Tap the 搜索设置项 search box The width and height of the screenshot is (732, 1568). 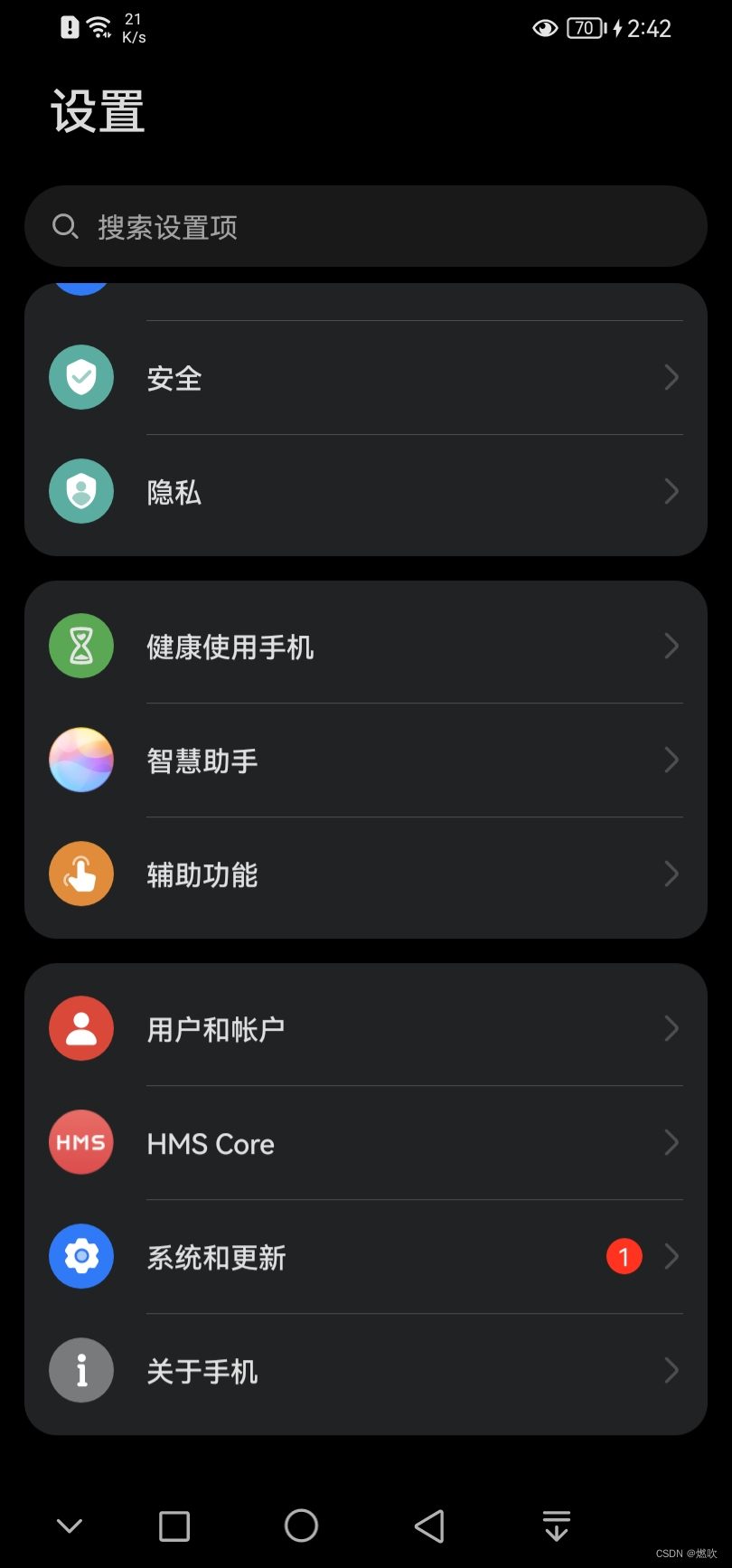pyautogui.click(x=365, y=226)
